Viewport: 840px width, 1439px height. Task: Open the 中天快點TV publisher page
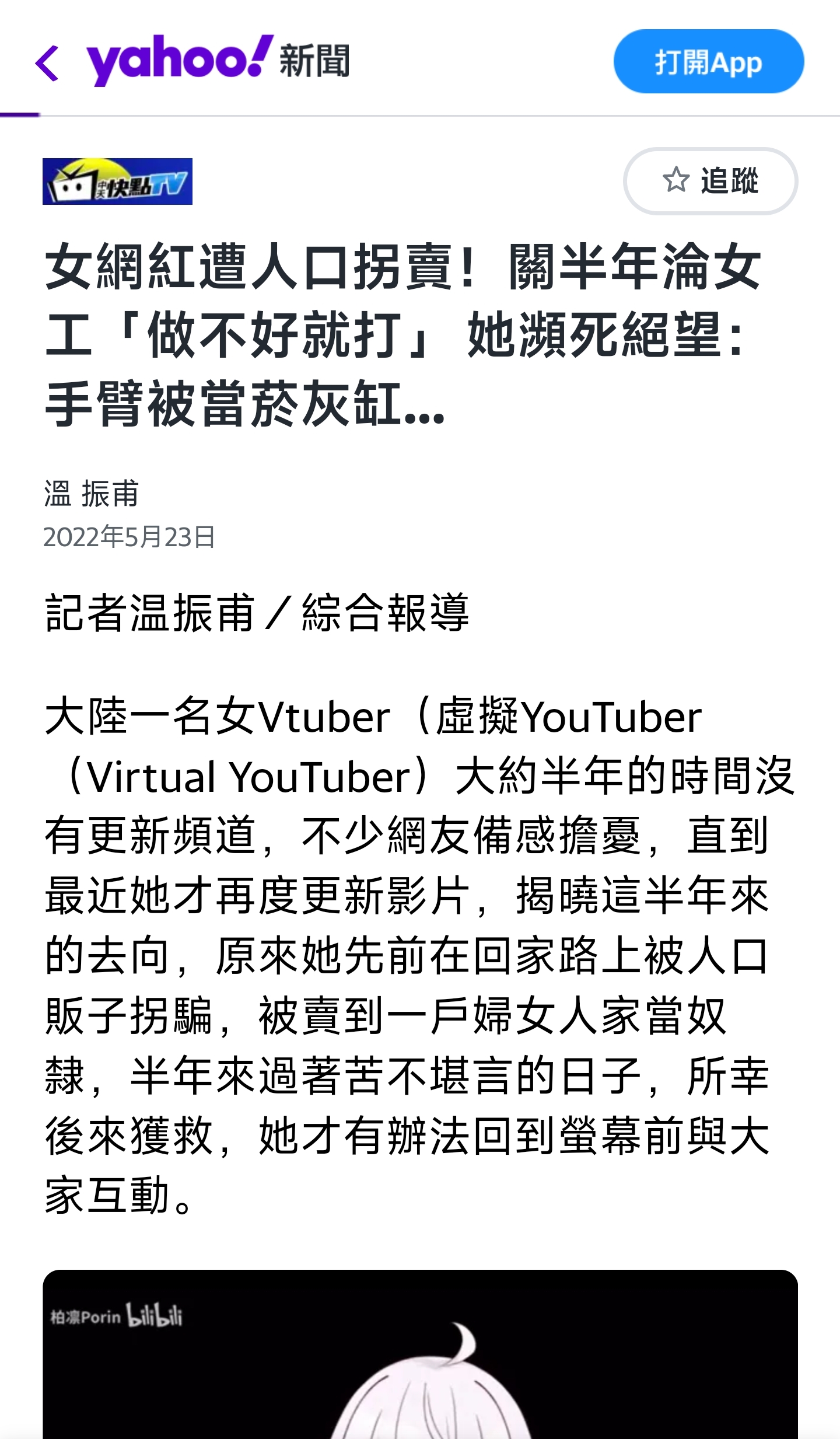117,181
